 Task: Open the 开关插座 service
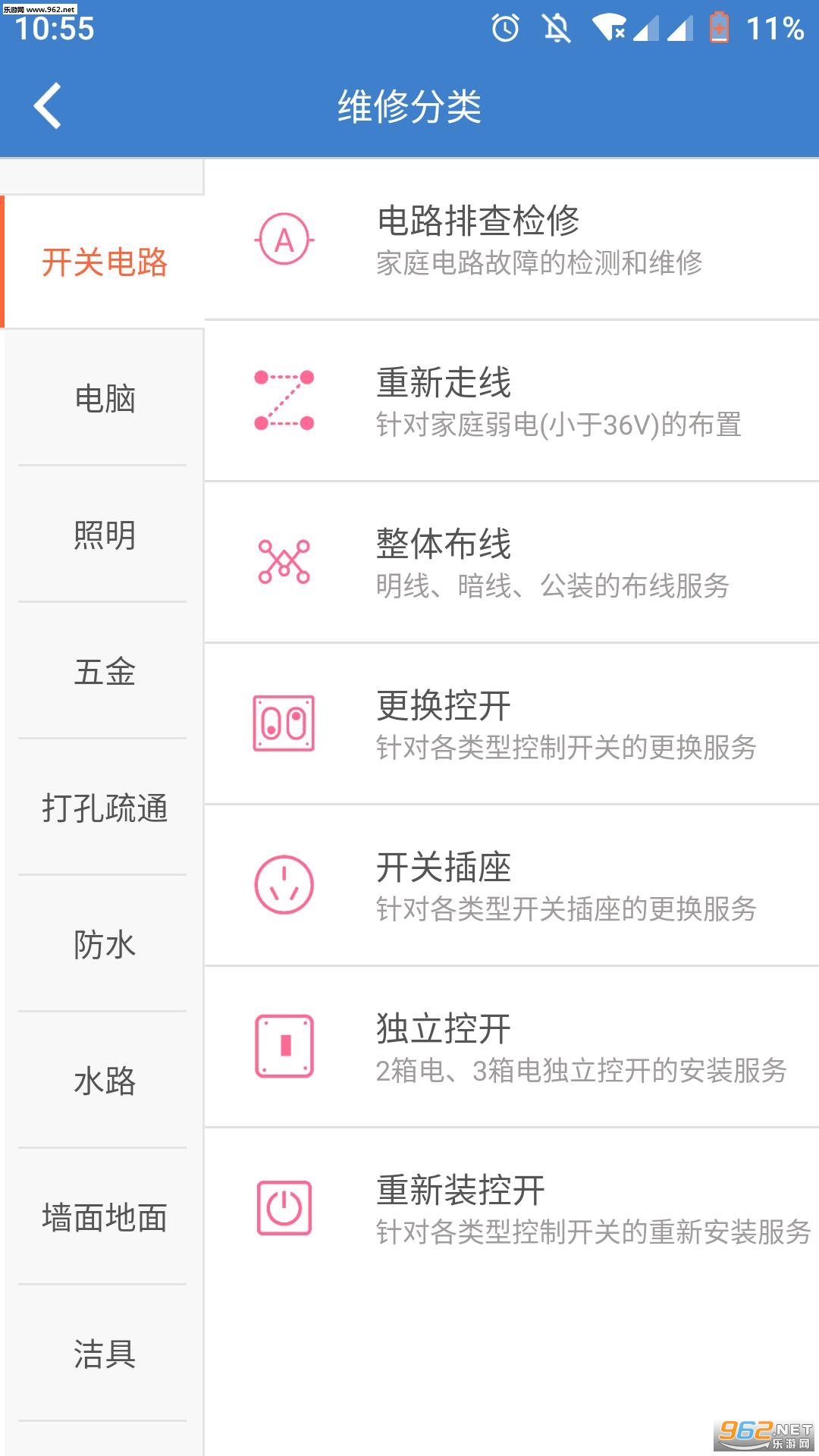(512, 886)
